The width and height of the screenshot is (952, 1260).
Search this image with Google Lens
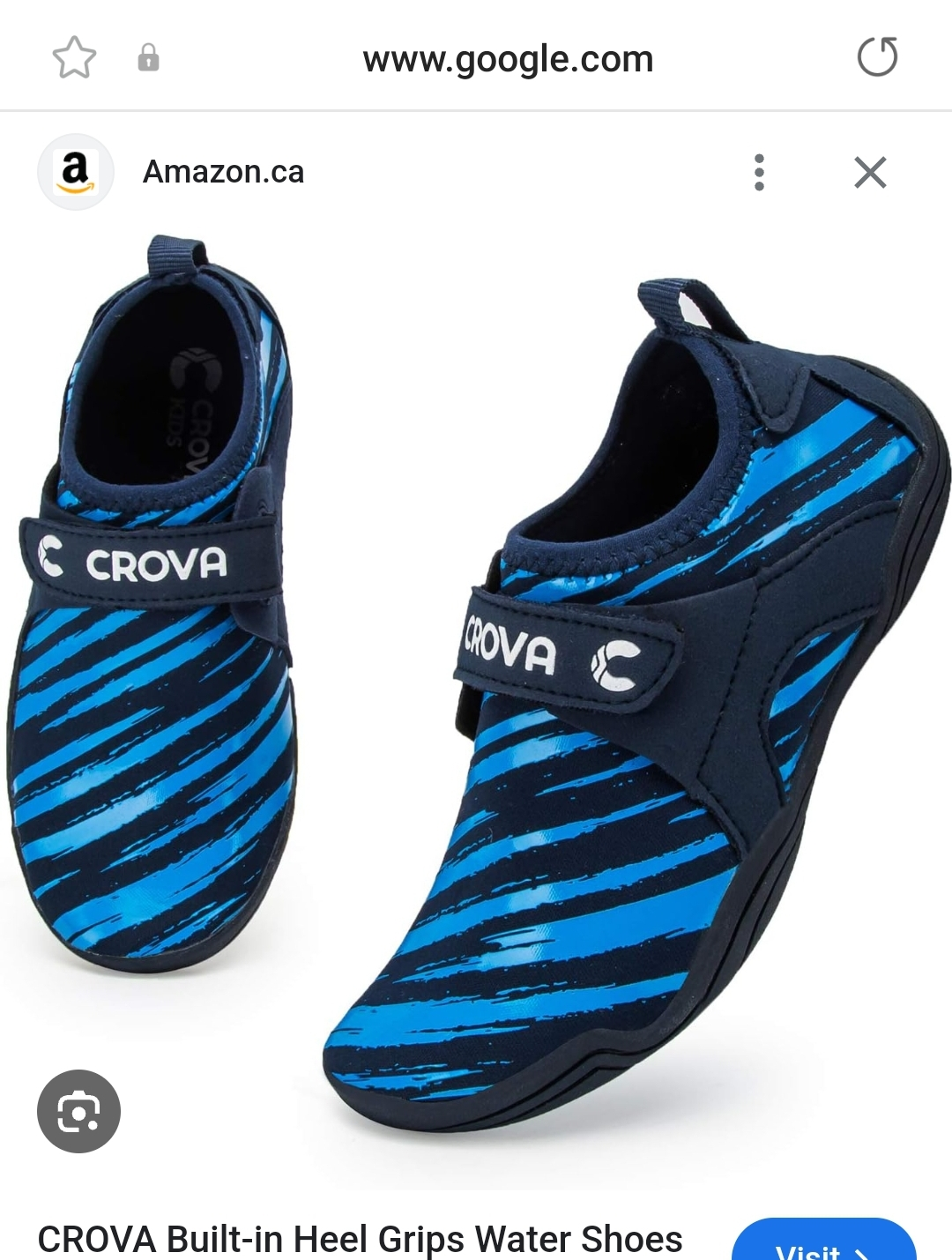tap(78, 1111)
